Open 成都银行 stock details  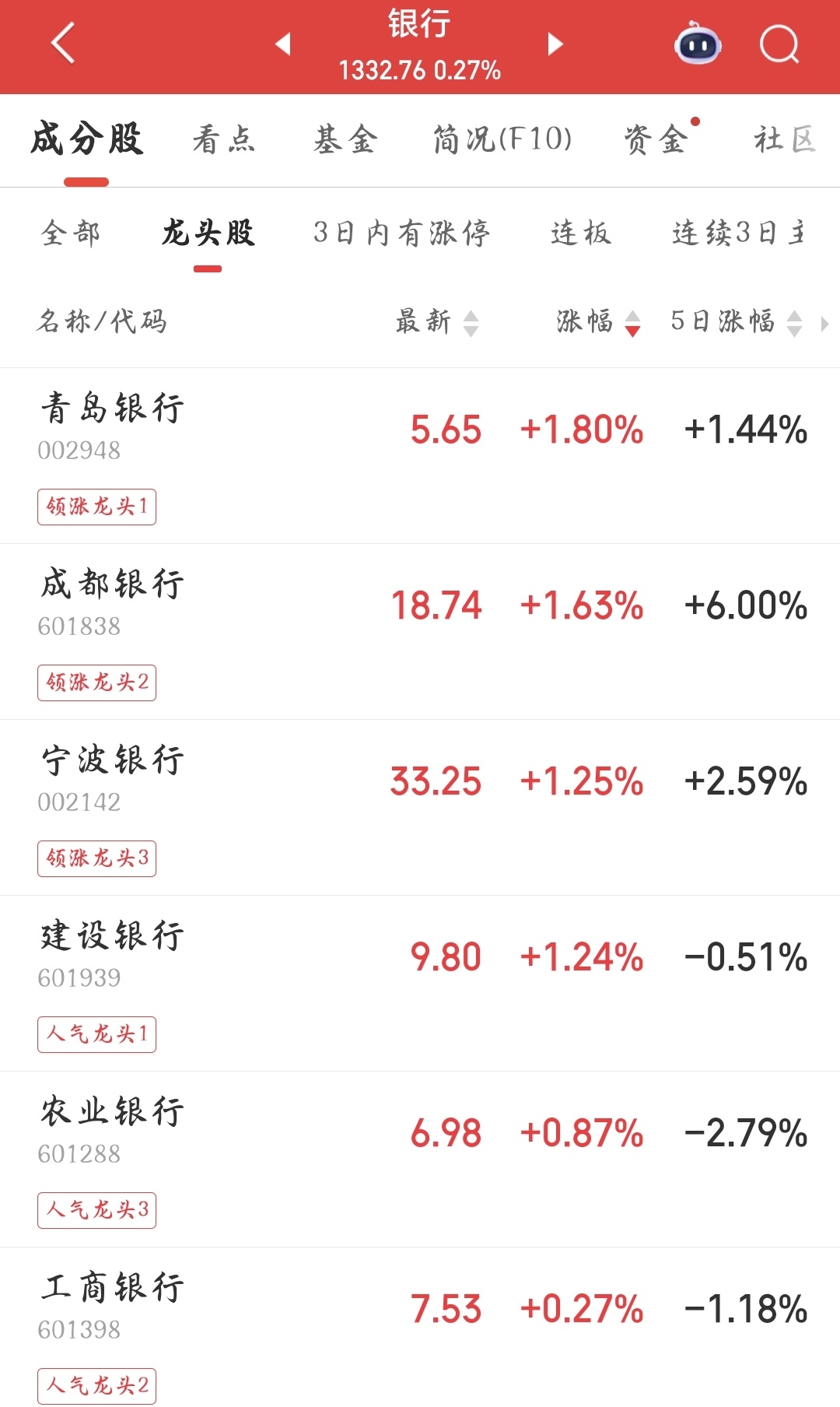tap(112, 584)
